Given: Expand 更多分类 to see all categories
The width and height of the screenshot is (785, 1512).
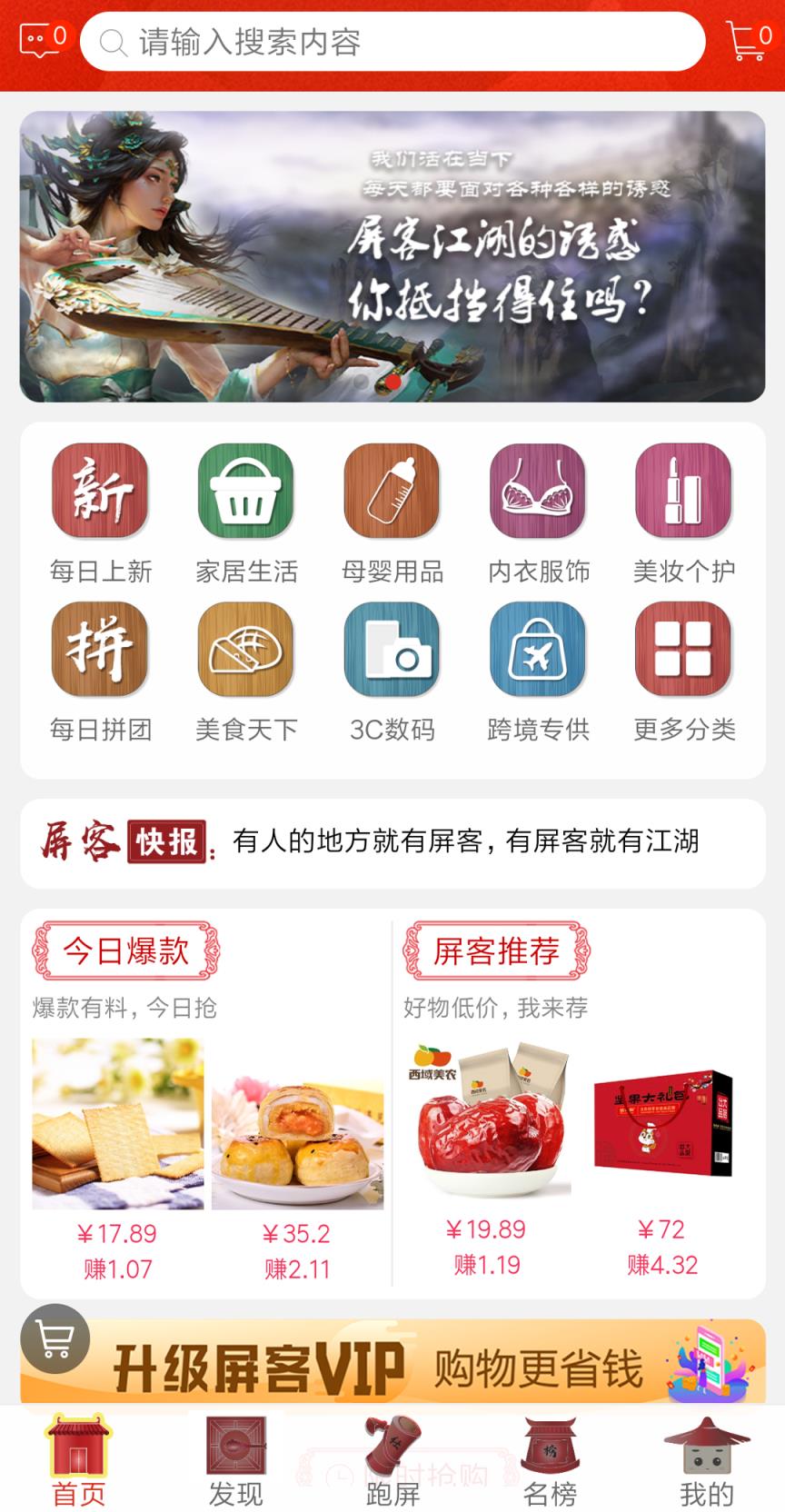Looking at the screenshot, I should 684,650.
